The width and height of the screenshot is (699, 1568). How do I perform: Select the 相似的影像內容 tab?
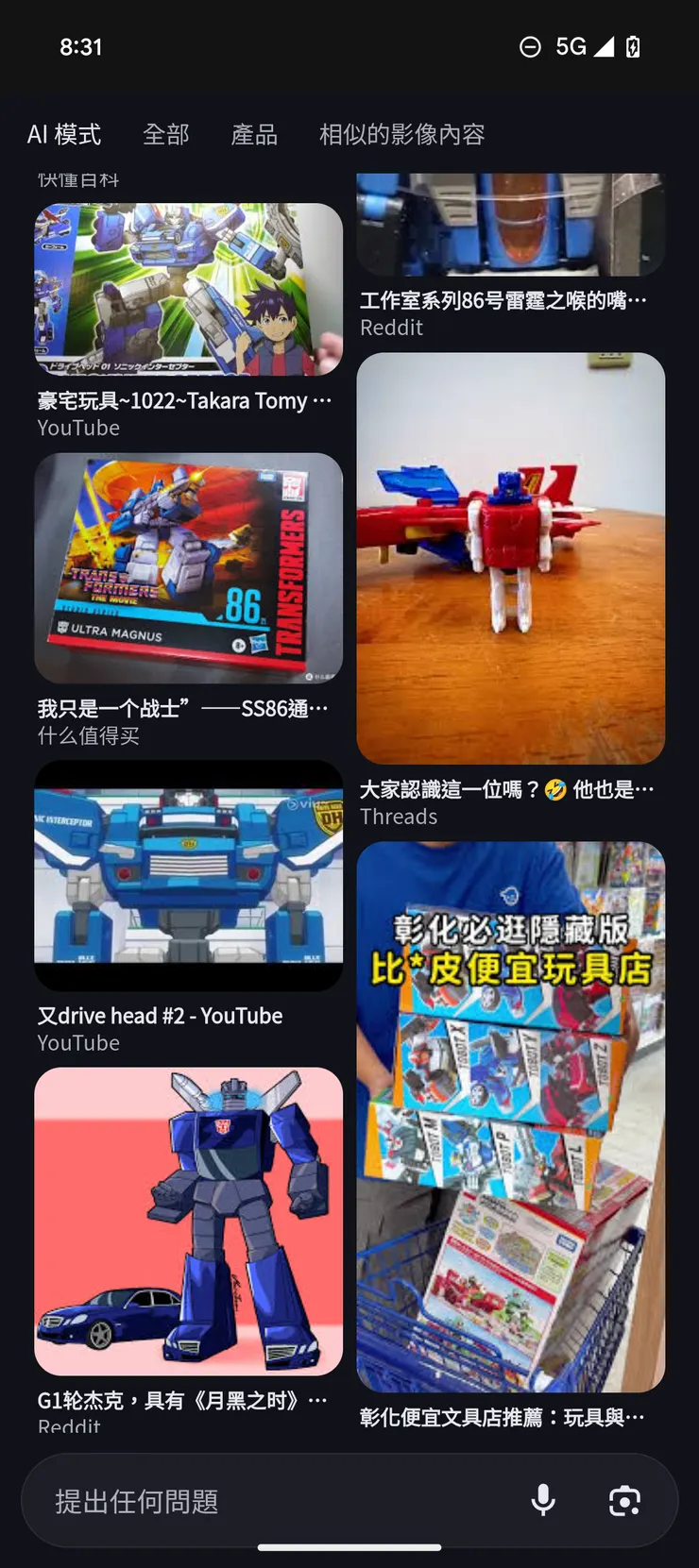coord(401,134)
